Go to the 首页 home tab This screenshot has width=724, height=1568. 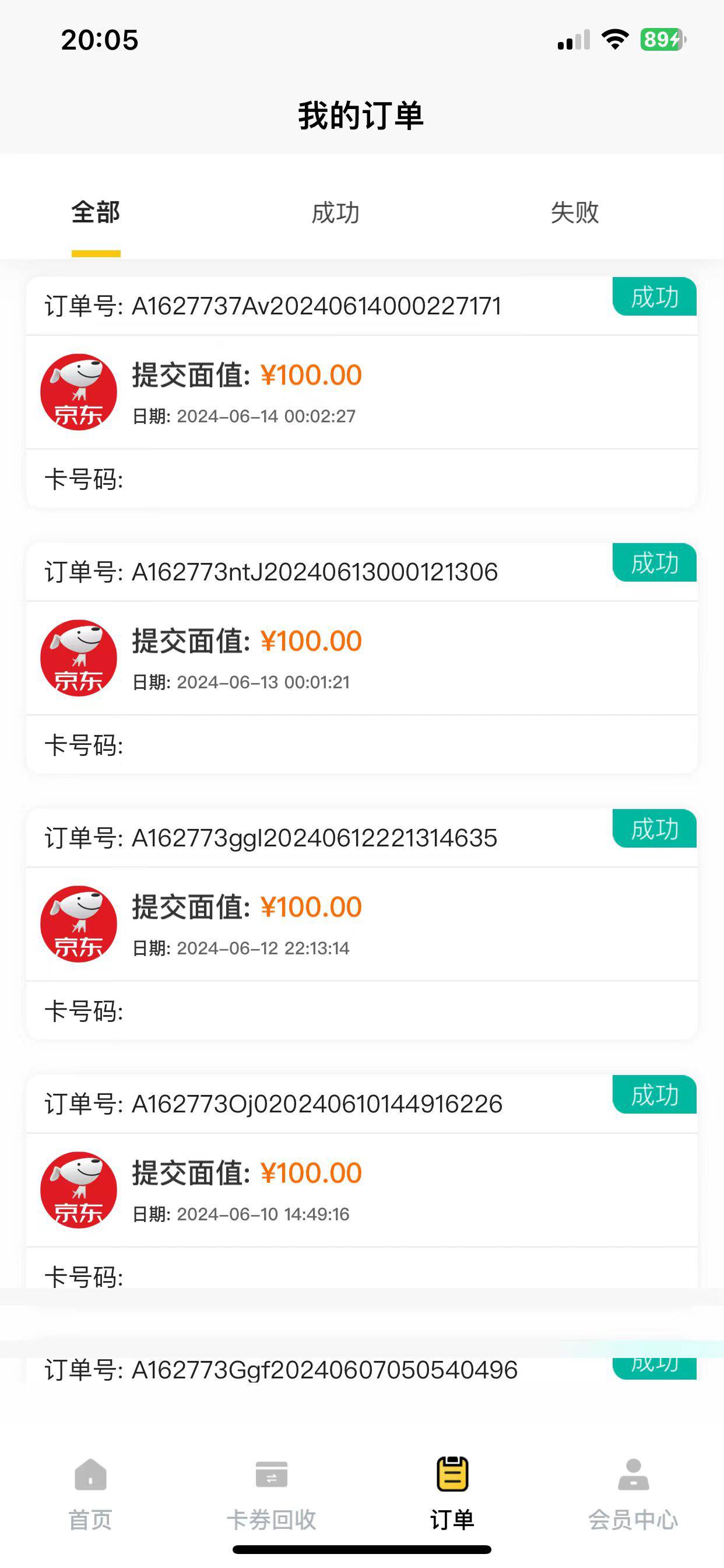(x=90, y=1494)
